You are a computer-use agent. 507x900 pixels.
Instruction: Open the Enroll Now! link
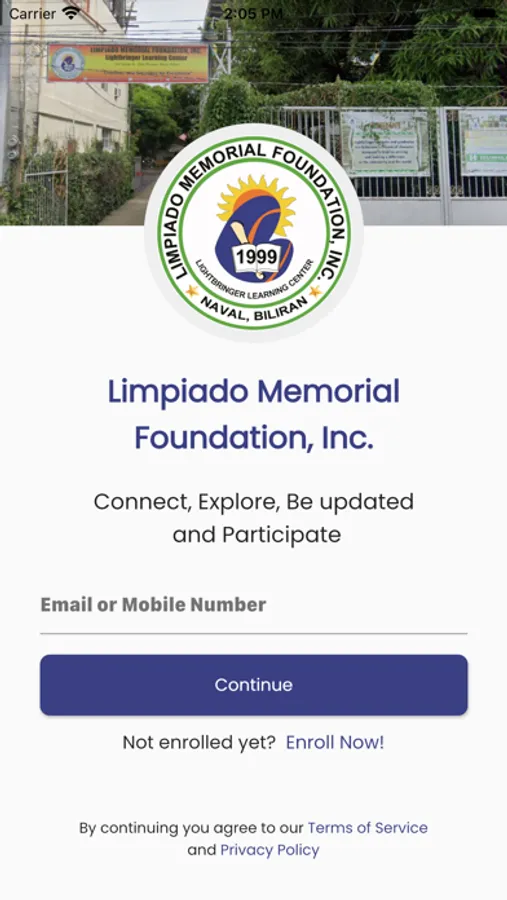point(335,743)
